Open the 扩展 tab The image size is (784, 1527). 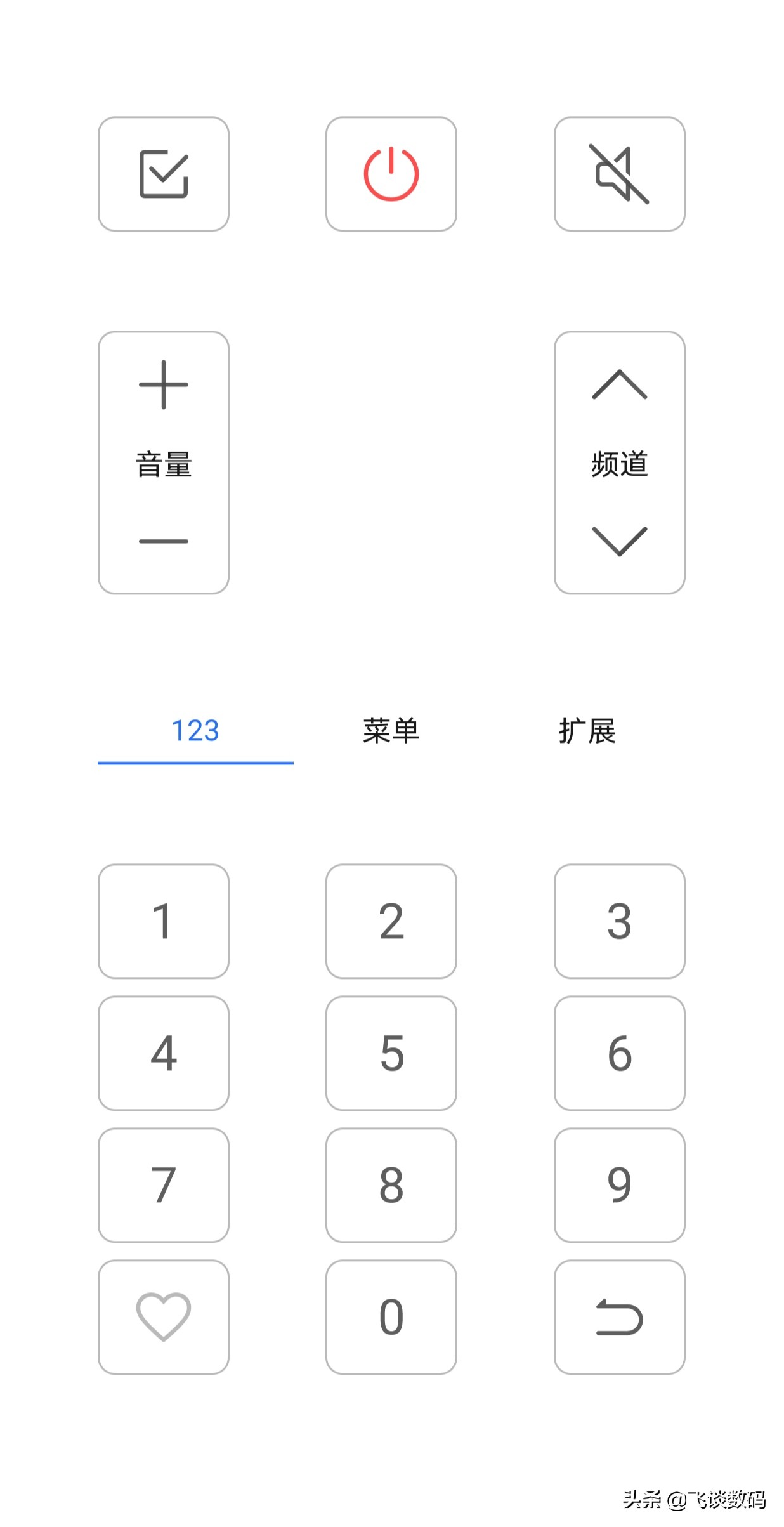[x=587, y=731]
